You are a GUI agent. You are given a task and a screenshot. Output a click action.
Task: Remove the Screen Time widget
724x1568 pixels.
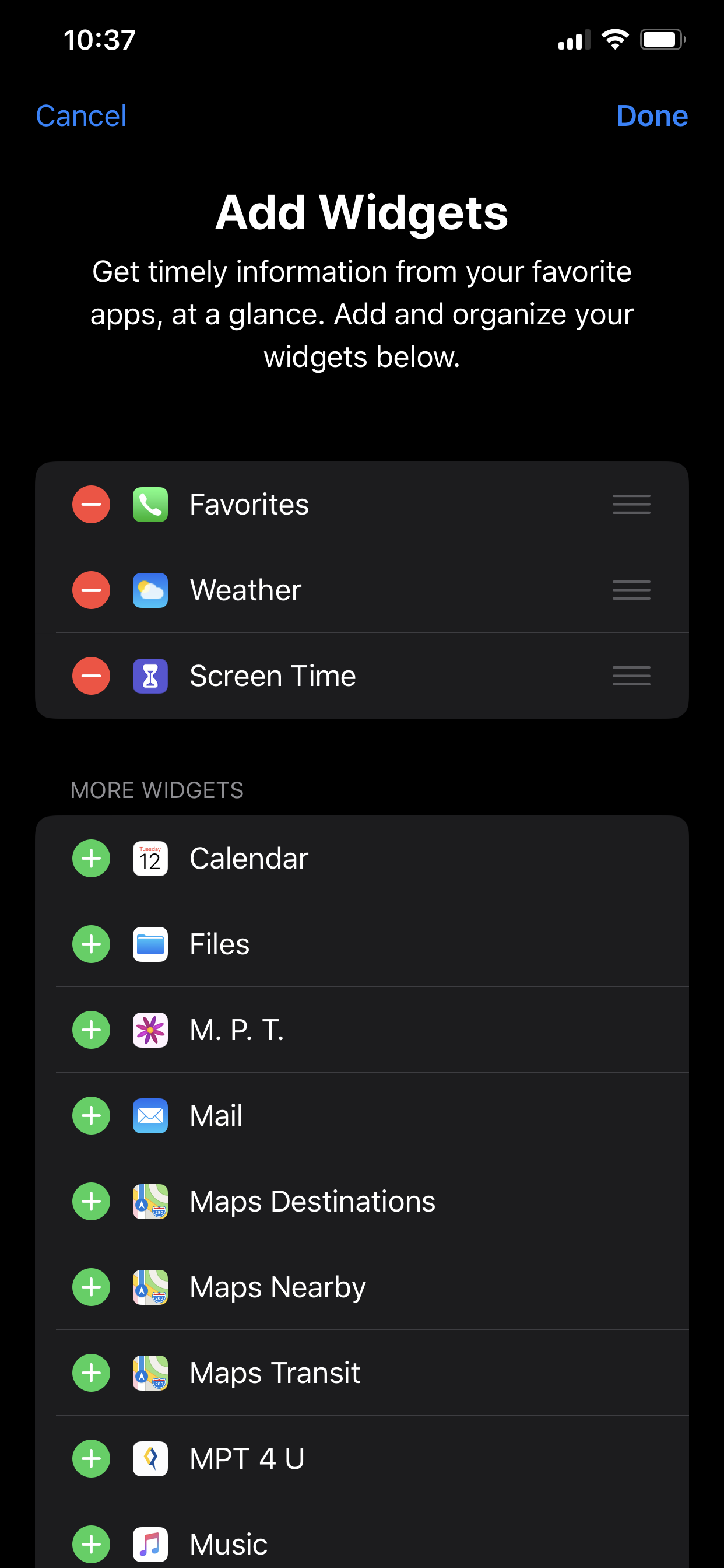92,675
